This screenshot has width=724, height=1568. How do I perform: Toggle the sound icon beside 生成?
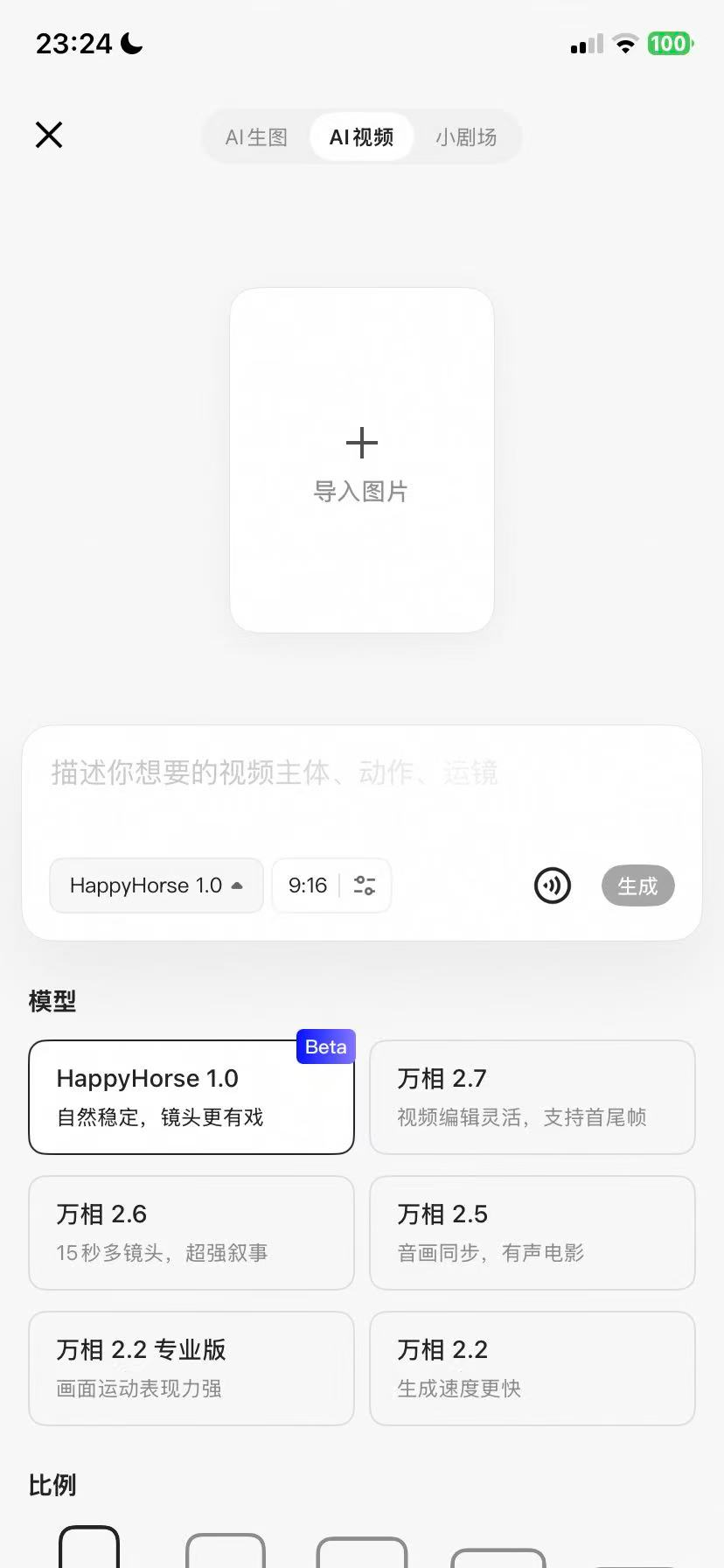[552, 885]
